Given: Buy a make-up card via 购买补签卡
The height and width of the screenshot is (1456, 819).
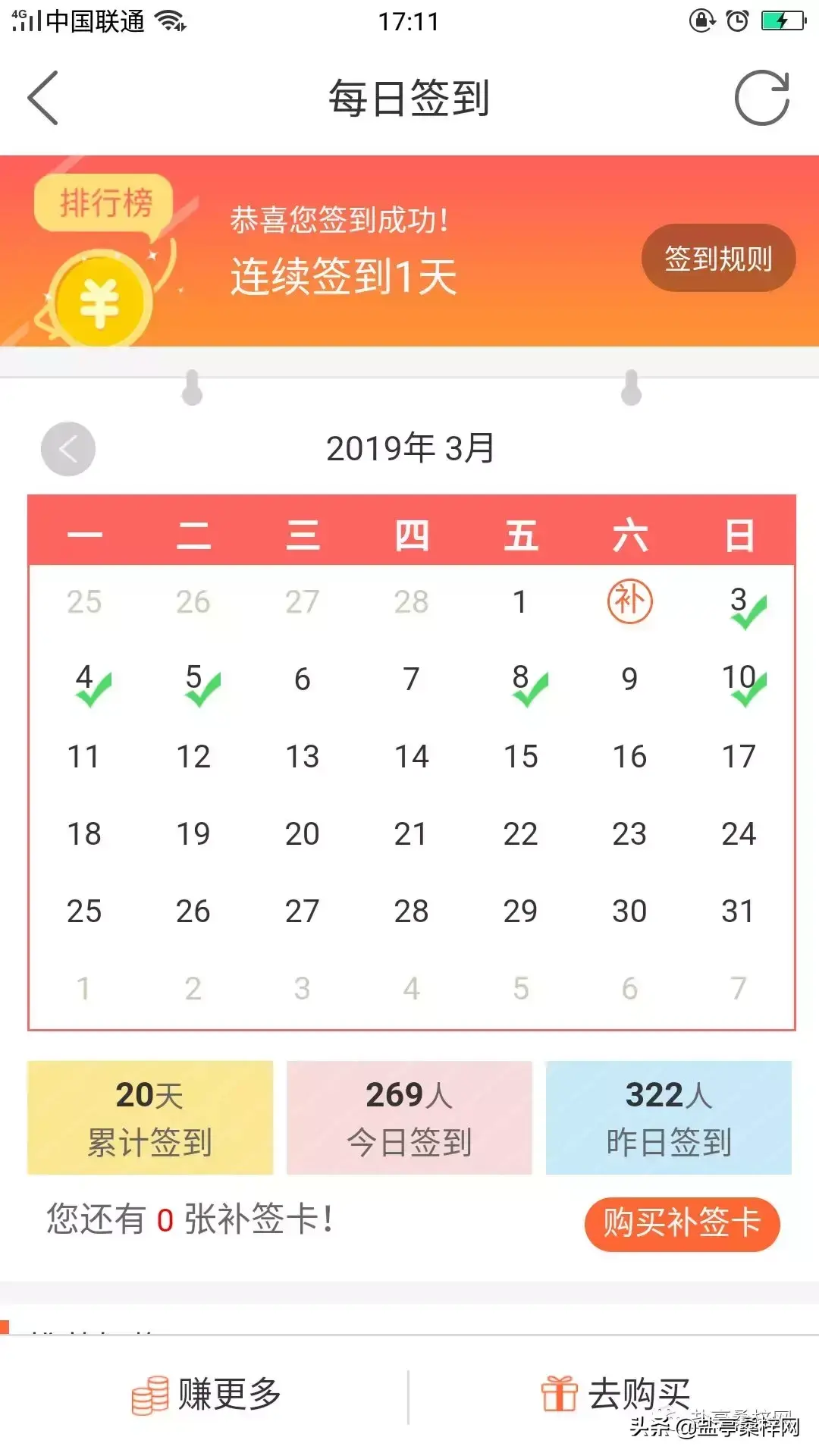Looking at the screenshot, I should click(681, 1223).
